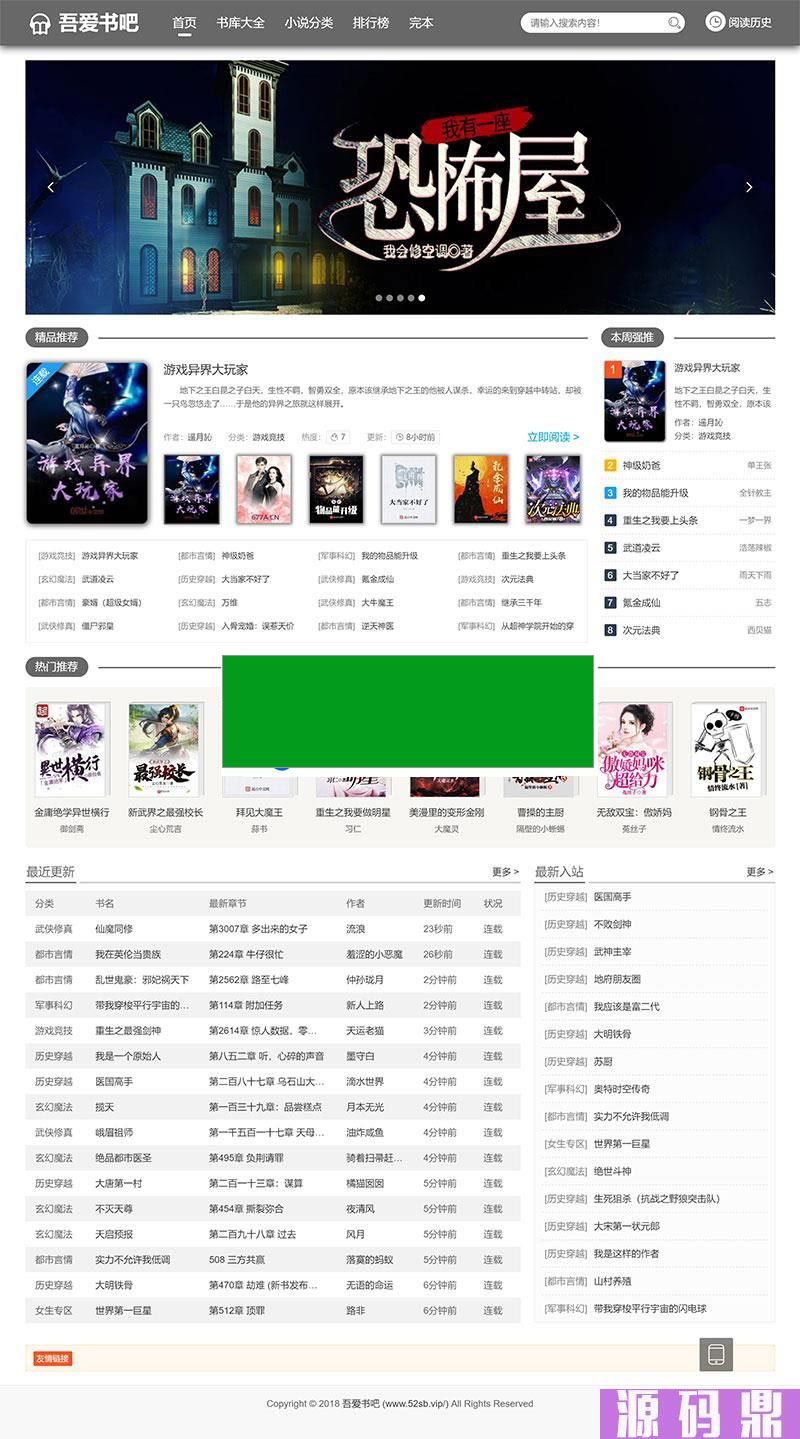Open 大当家不好了 in weekly ranking list
The width and height of the screenshot is (800, 1439).
(x=650, y=575)
